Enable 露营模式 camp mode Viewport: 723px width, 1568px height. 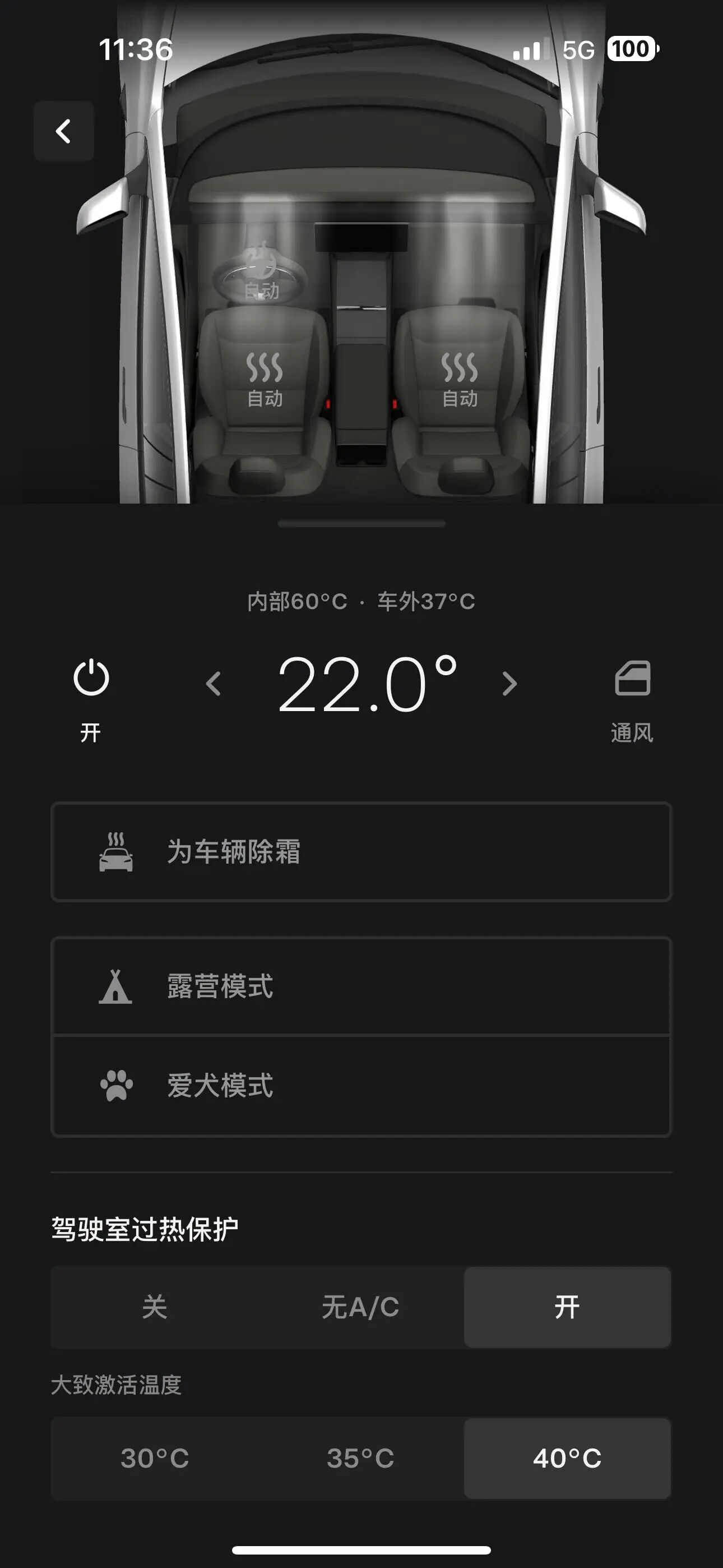[x=361, y=986]
